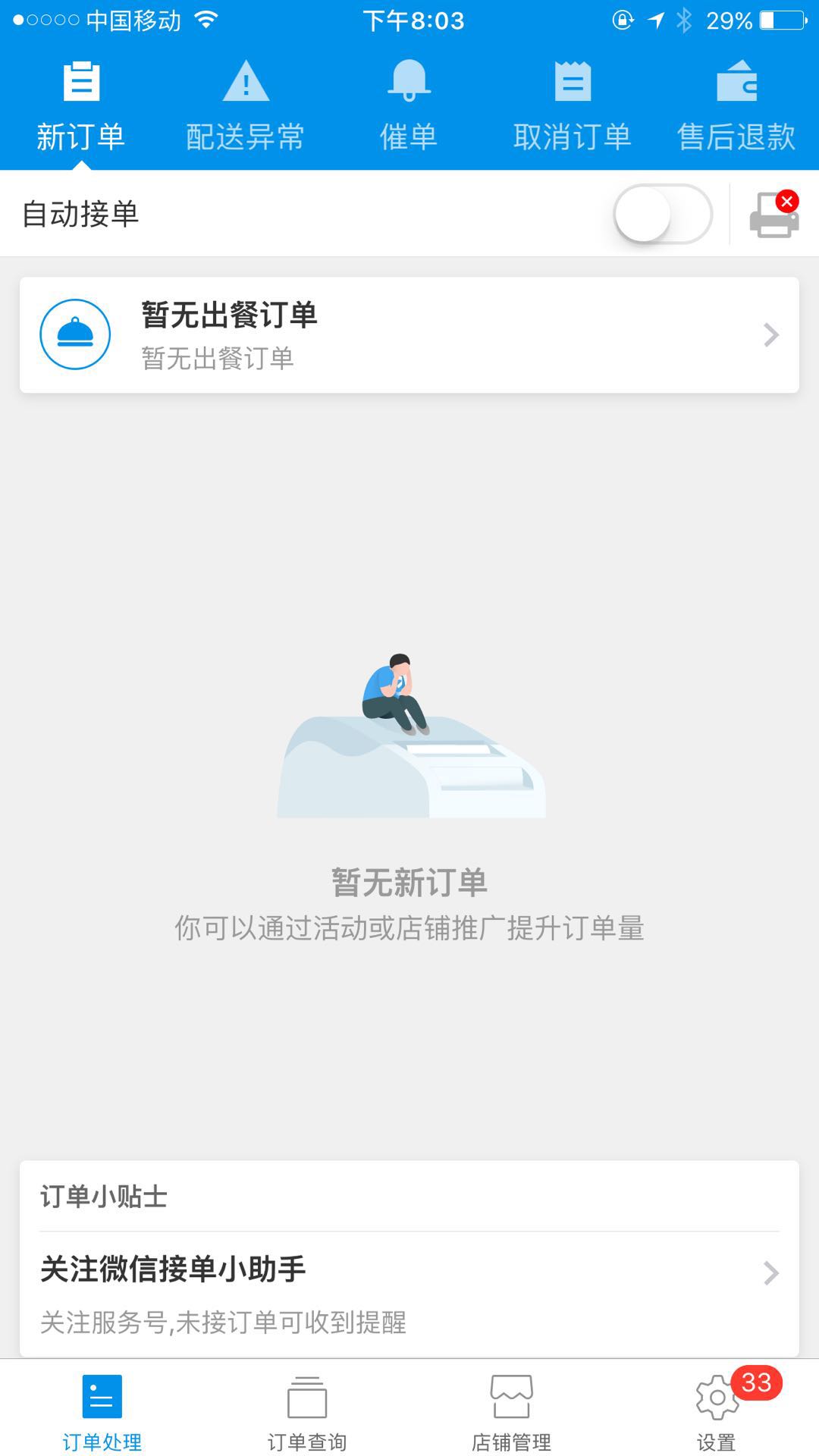This screenshot has width=819, height=1456.
Task: Enable the 自动接单 switch
Action: pyautogui.click(x=662, y=215)
